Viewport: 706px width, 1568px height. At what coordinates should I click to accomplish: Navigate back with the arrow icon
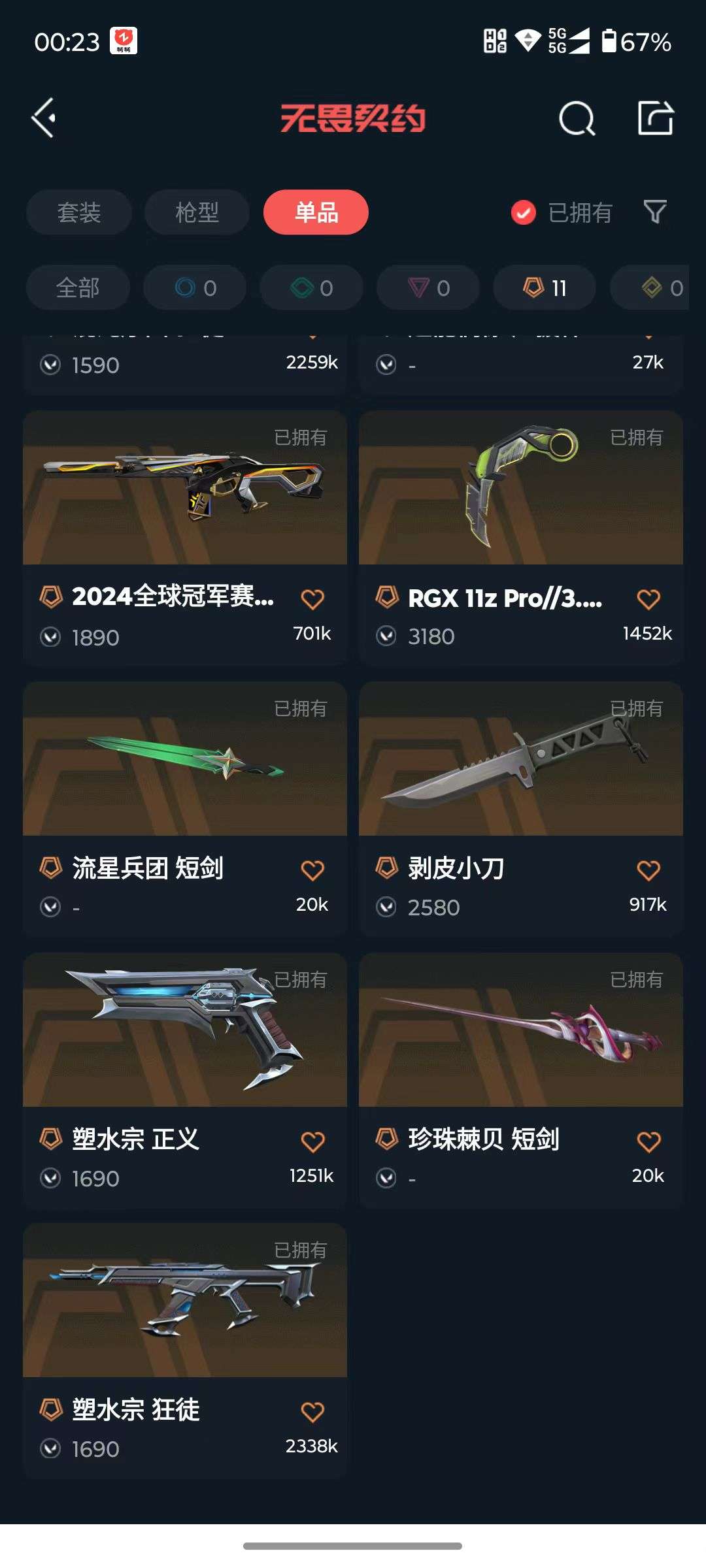[43, 118]
